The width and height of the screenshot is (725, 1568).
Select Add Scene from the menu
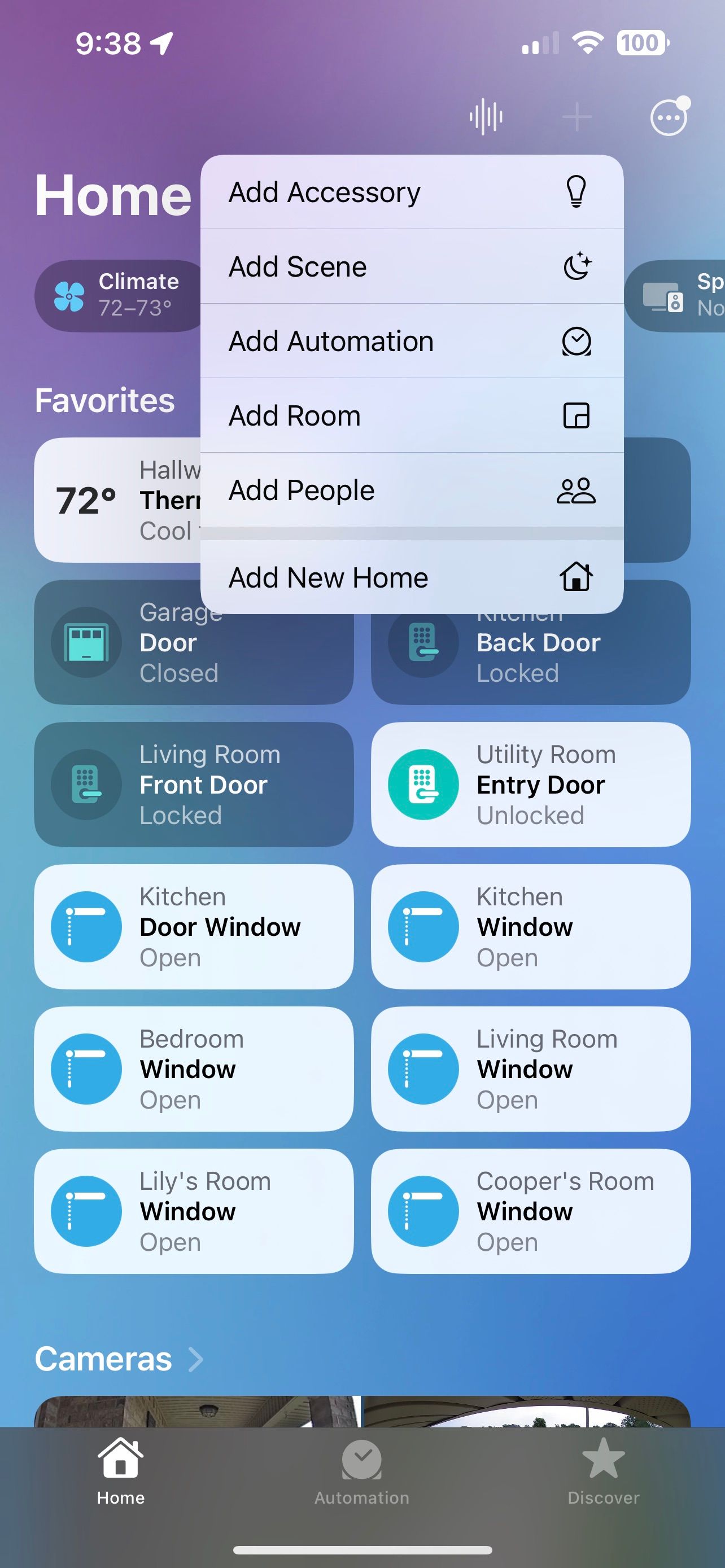click(412, 266)
